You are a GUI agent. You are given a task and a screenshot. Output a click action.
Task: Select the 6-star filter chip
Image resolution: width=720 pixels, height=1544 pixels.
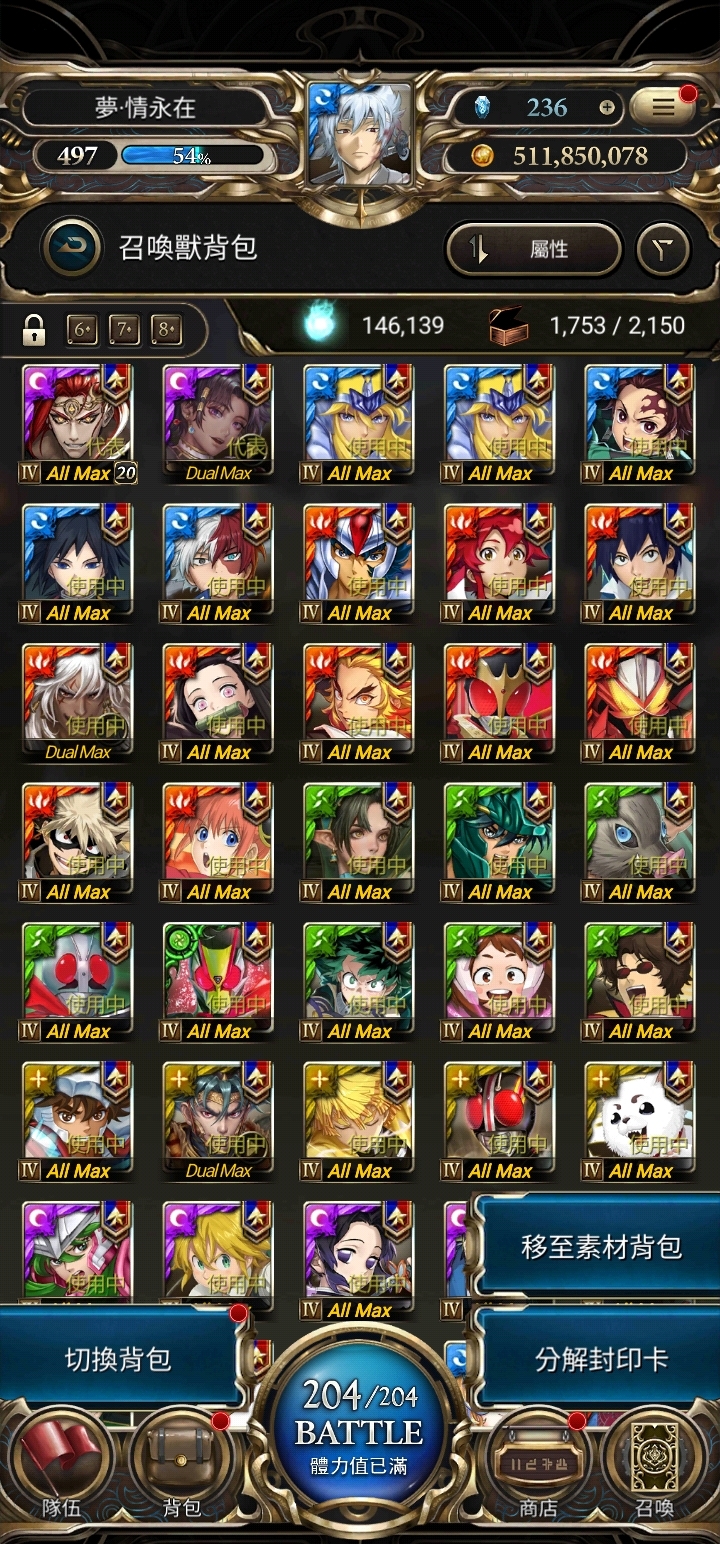(82, 328)
